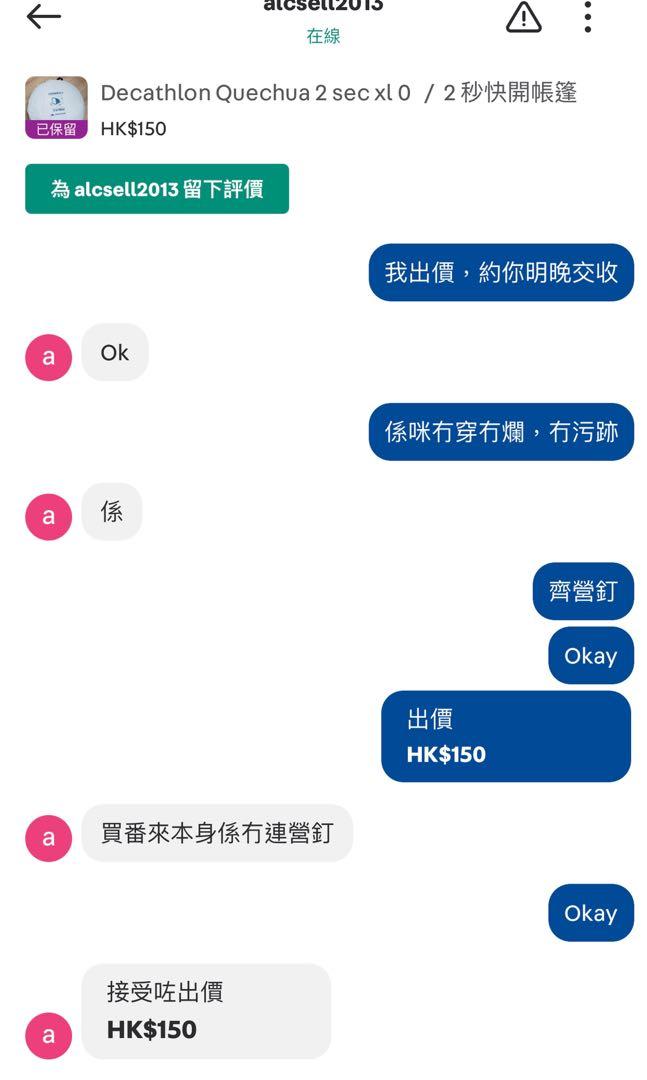The image size is (647, 1080).
Task: View alcsell2013 profile from header name
Action: pyautogui.click(x=323, y=6)
